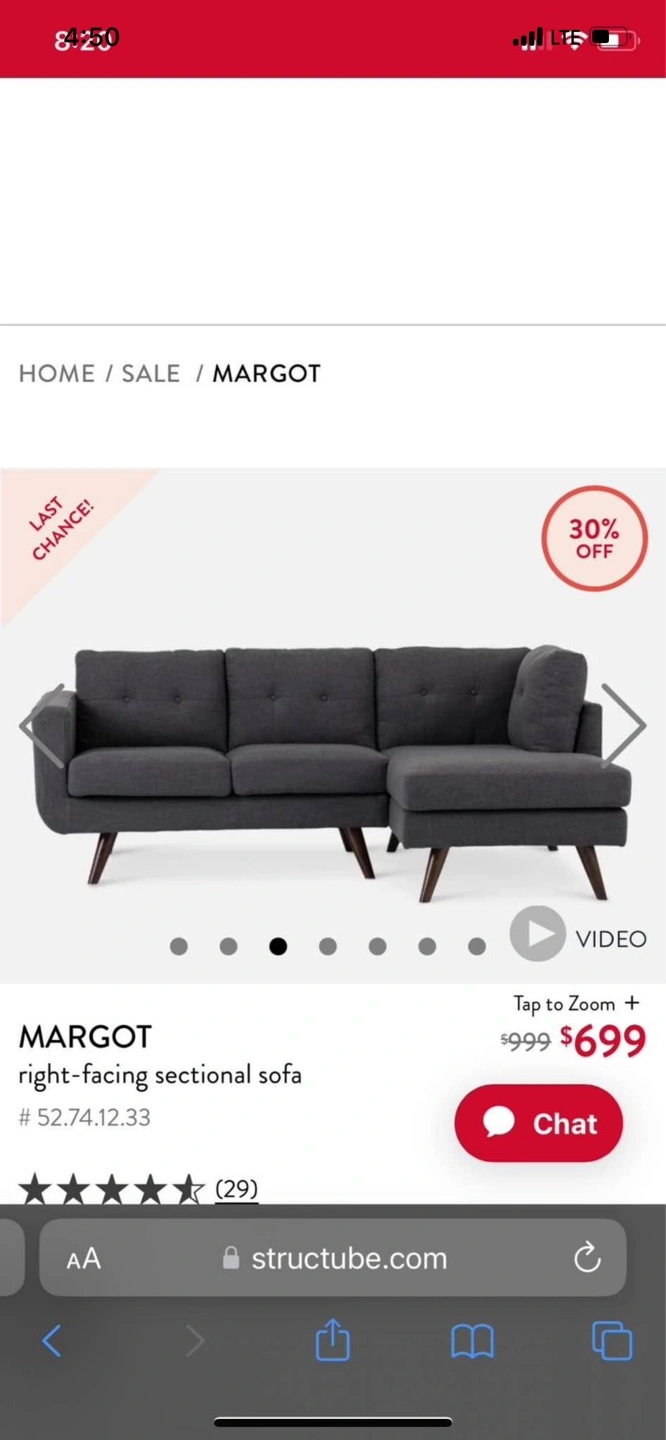Open Safari bookmarks
Screen dimensions: 666x1440
click(x=472, y=1341)
